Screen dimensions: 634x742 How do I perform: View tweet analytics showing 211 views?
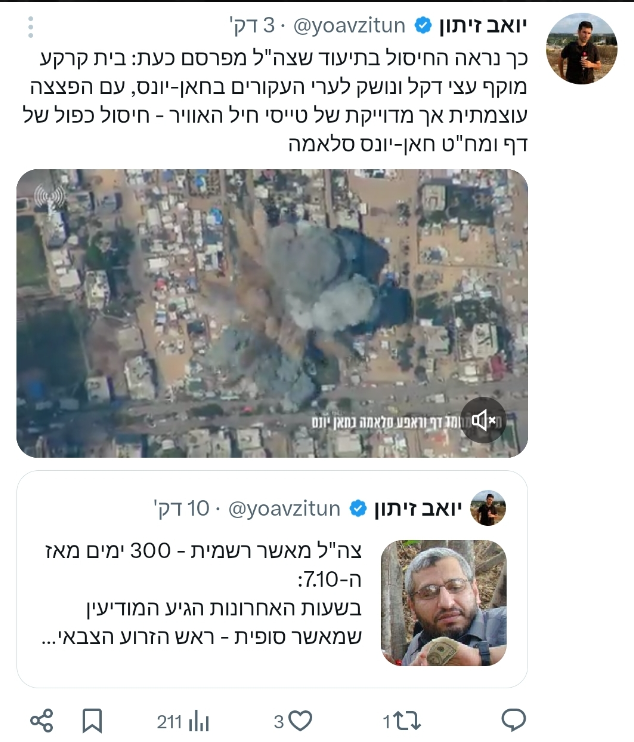tap(183, 720)
